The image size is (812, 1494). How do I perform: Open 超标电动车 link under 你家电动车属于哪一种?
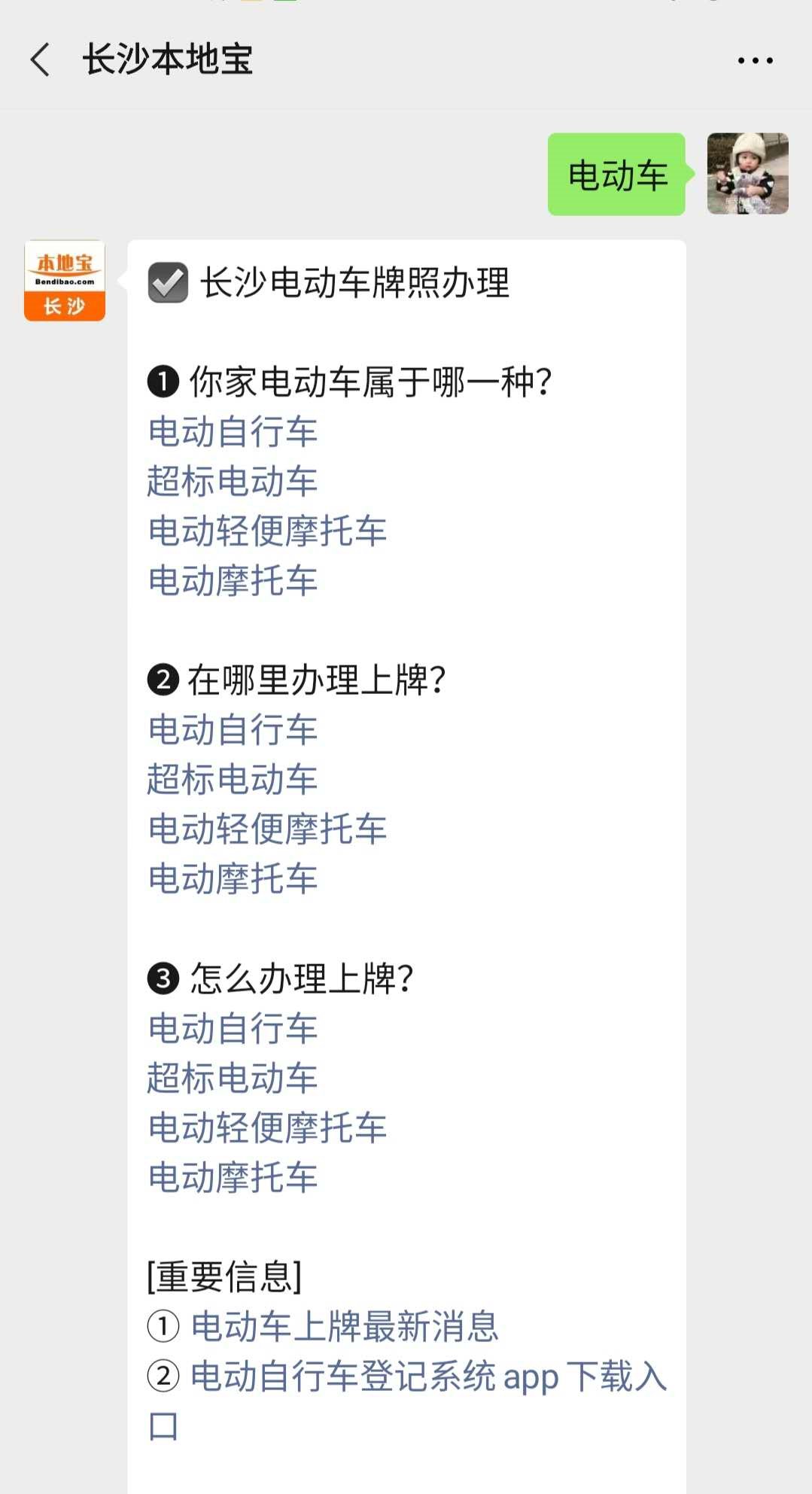(233, 482)
